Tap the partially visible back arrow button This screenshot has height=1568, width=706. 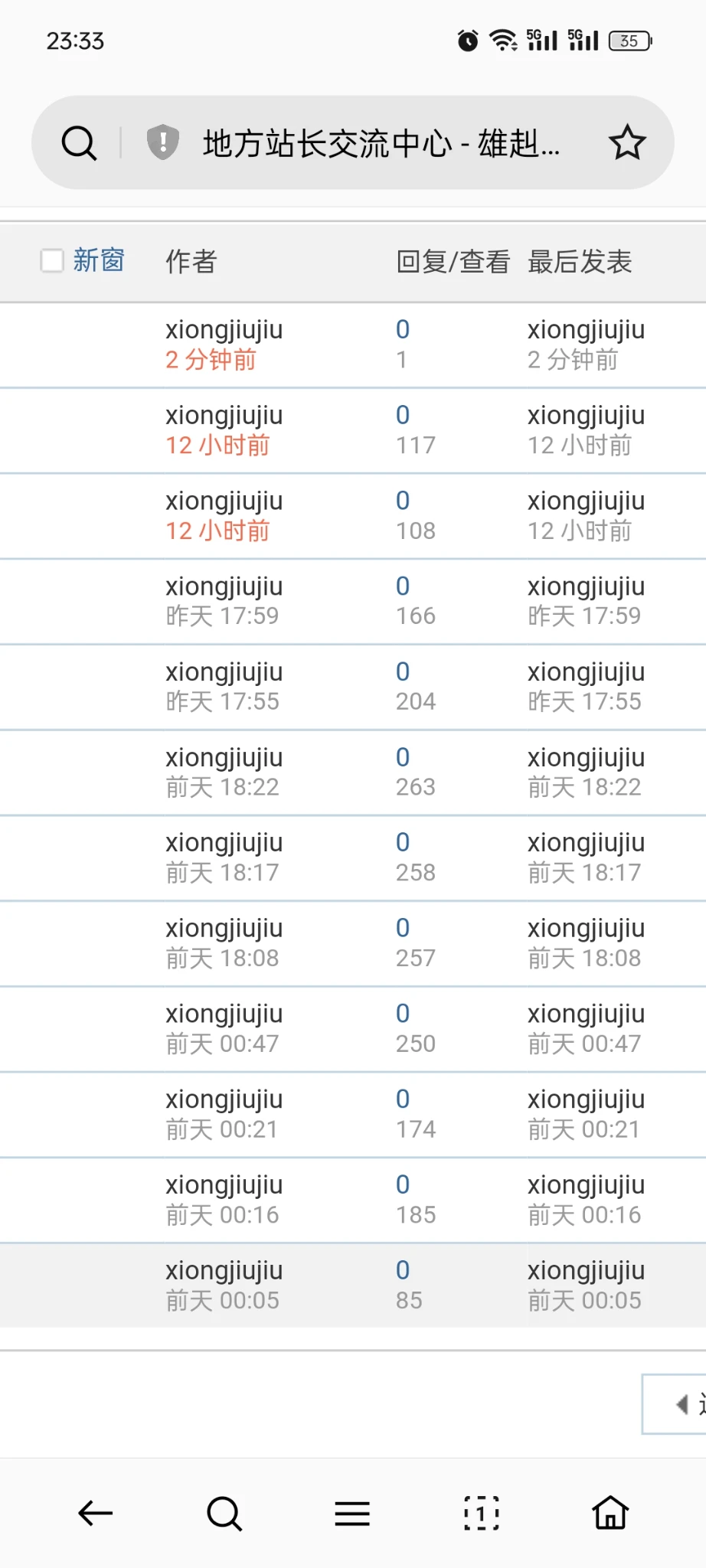pyautogui.click(x=681, y=1404)
